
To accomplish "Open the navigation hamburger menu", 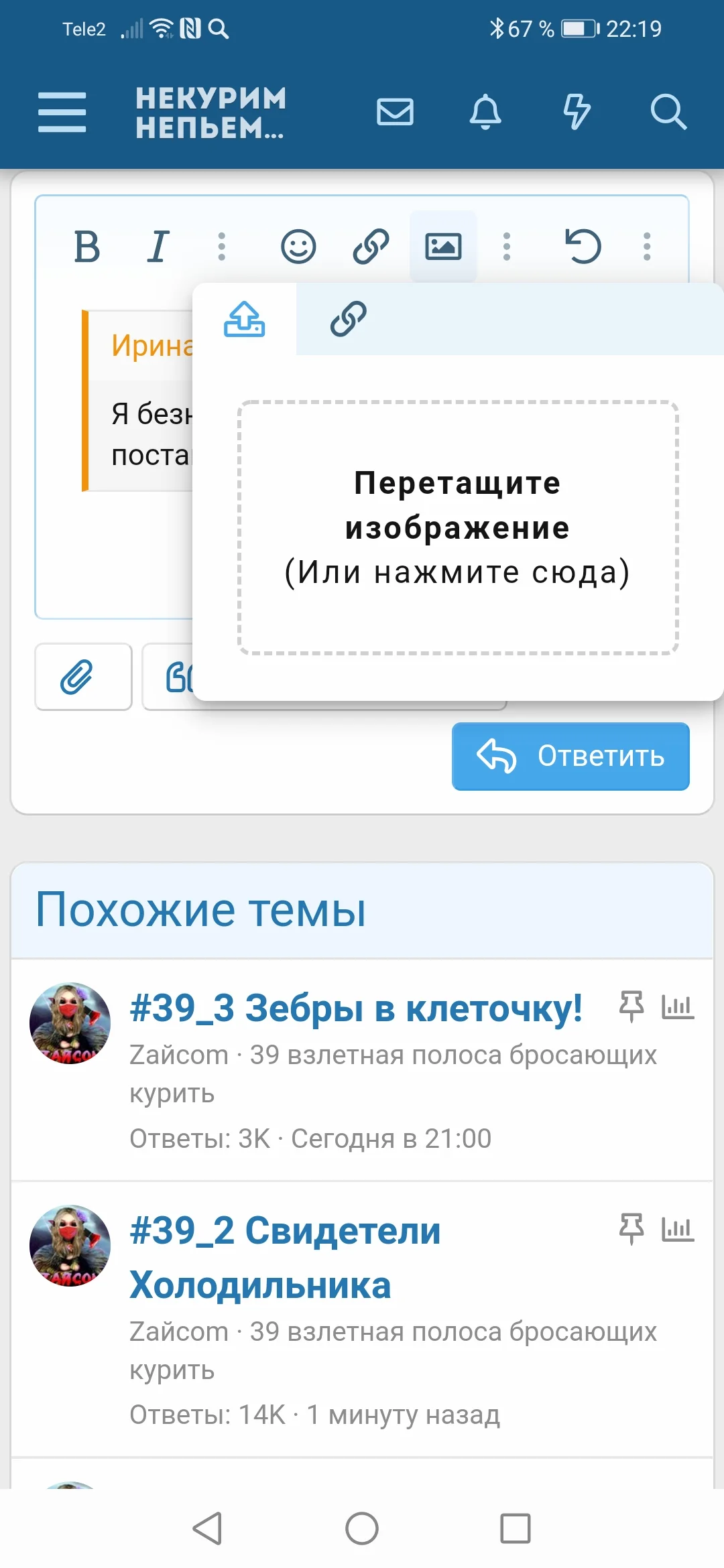I will pyautogui.click(x=62, y=113).
